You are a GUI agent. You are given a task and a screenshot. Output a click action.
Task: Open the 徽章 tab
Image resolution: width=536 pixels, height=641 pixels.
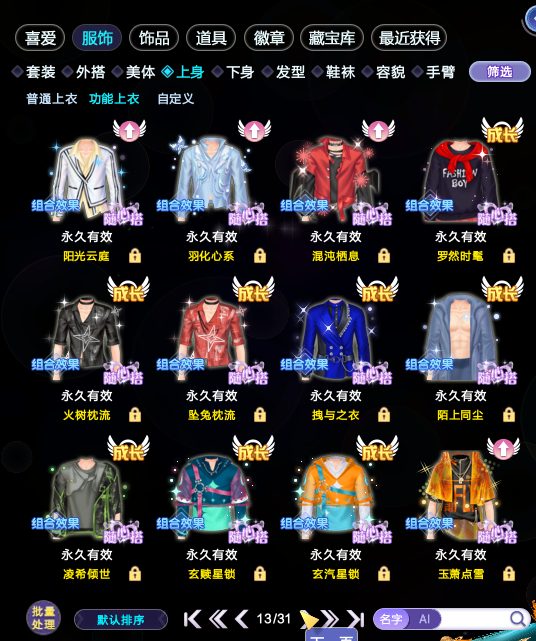tap(269, 38)
